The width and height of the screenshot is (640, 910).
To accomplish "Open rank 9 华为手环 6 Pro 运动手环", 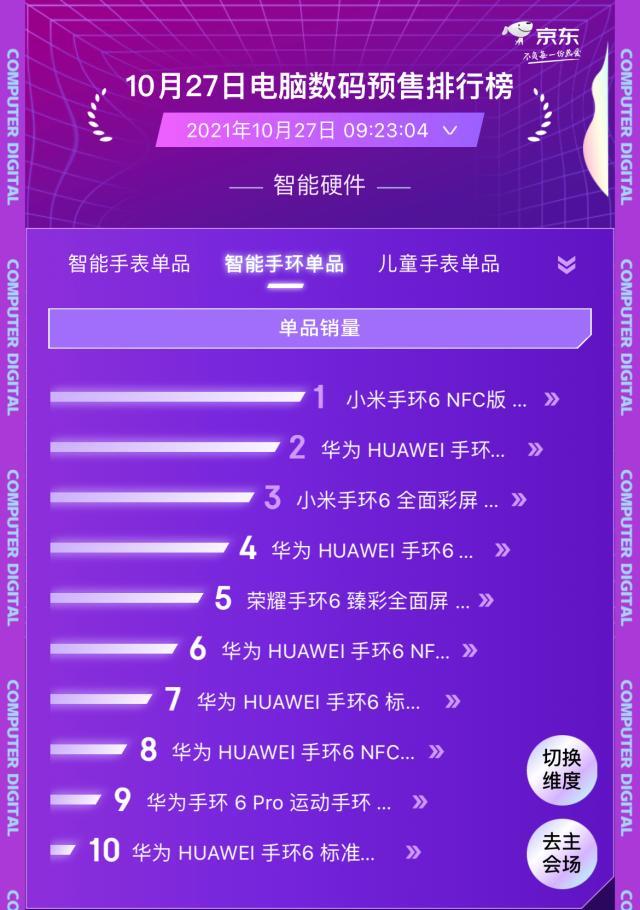I will [268, 801].
